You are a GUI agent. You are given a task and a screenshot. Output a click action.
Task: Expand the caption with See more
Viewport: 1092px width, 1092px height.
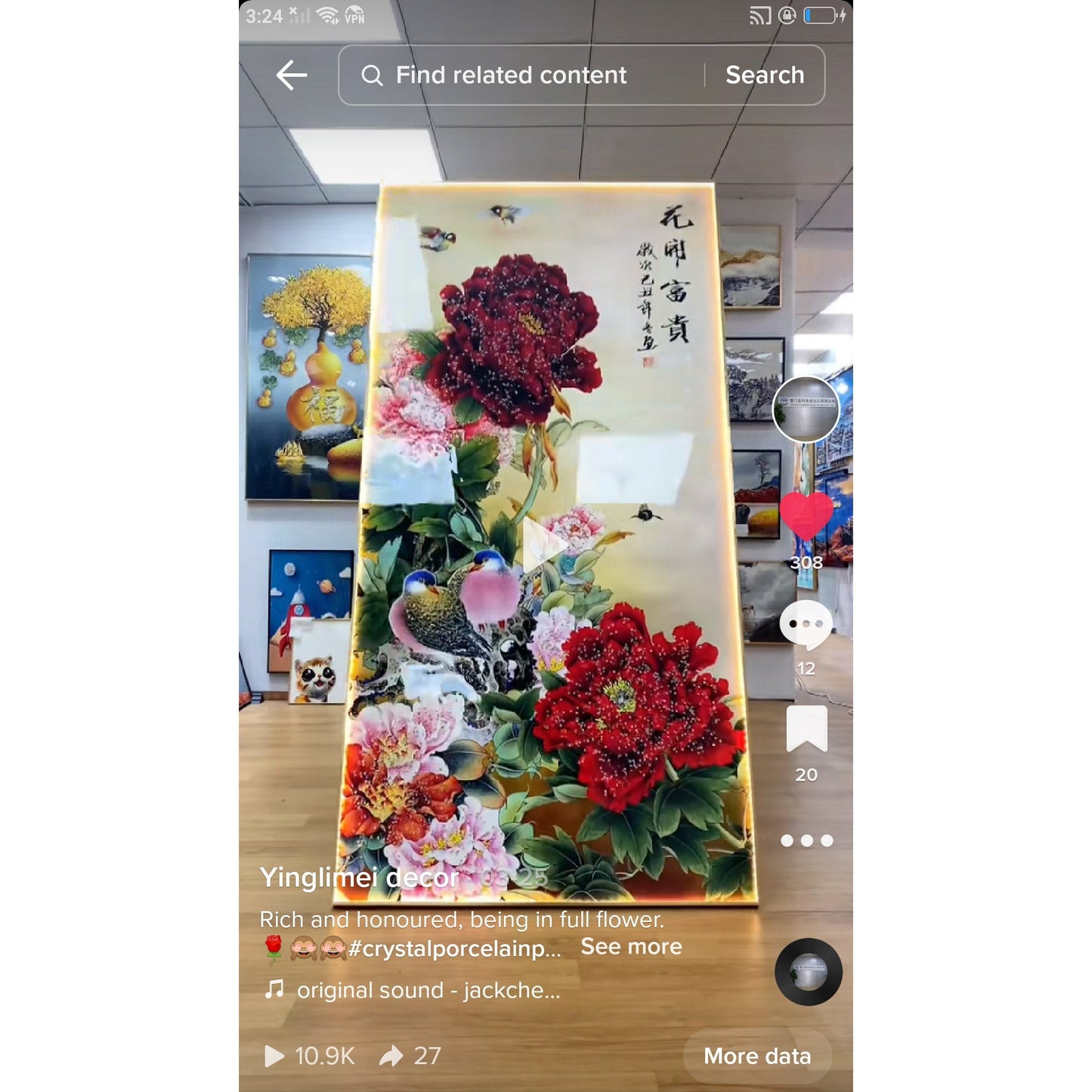pyautogui.click(x=631, y=947)
